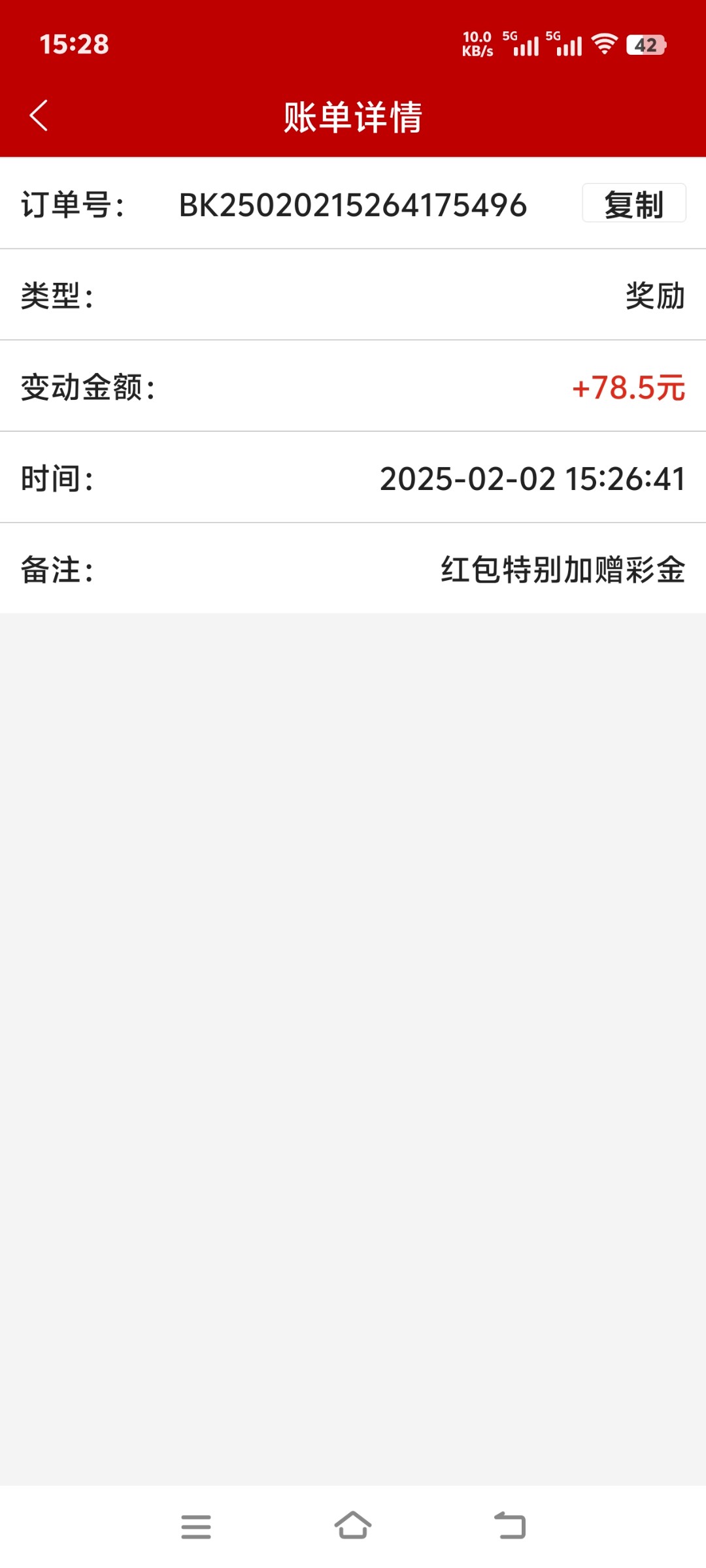Go to the system home screen
The width and height of the screenshot is (706, 1568).
(353, 1526)
